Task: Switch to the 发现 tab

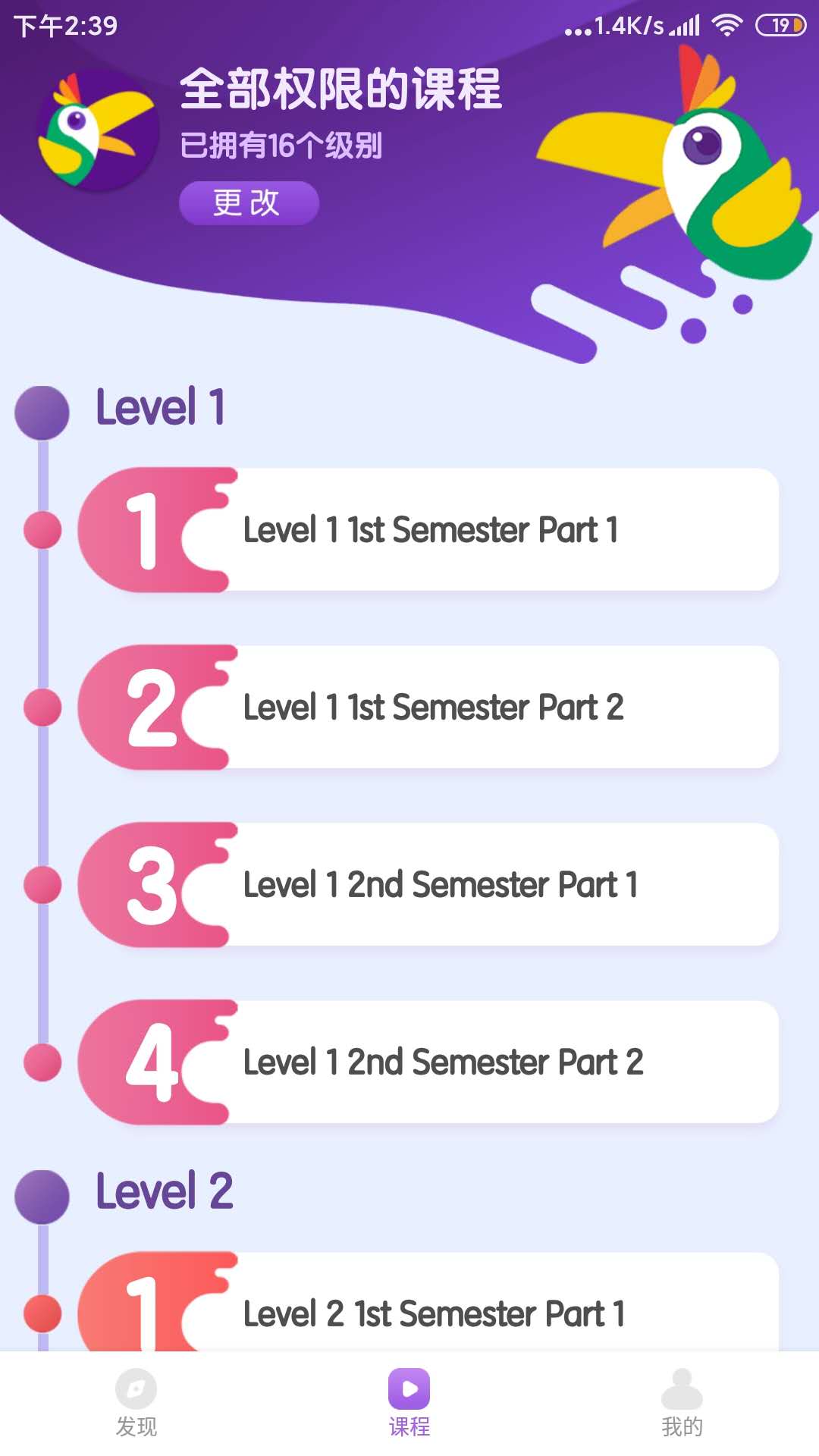Action: click(136, 1403)
